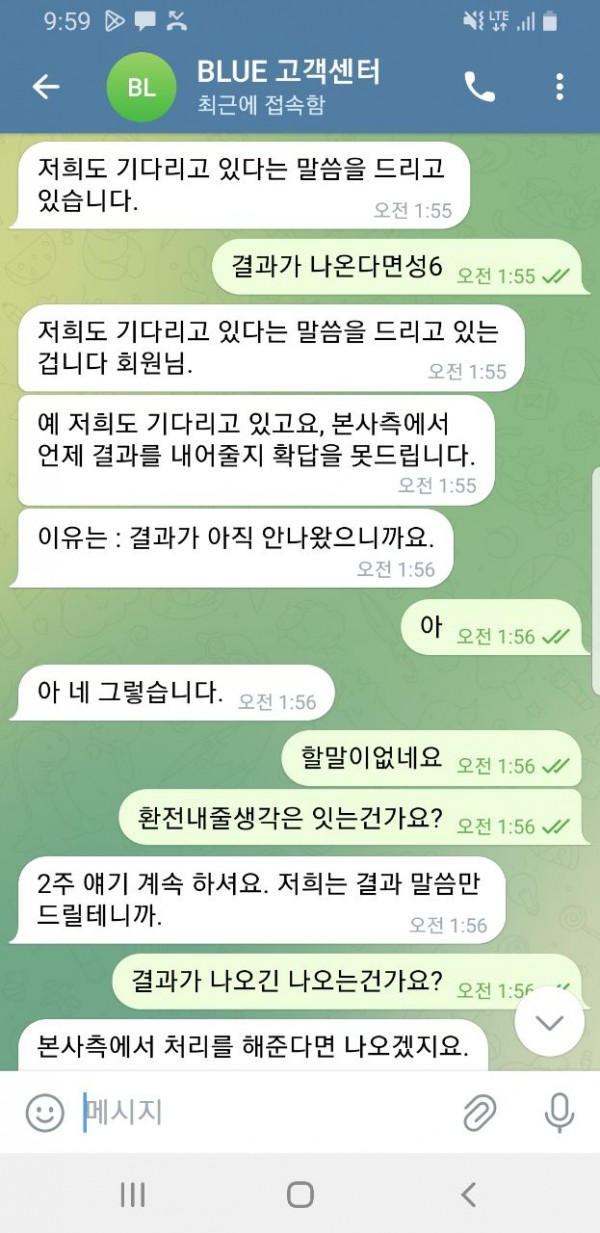This screenshot has height=1233, width=600.
Task: Jump to latest messages with down arrow
Action: tap(549, 1021)
